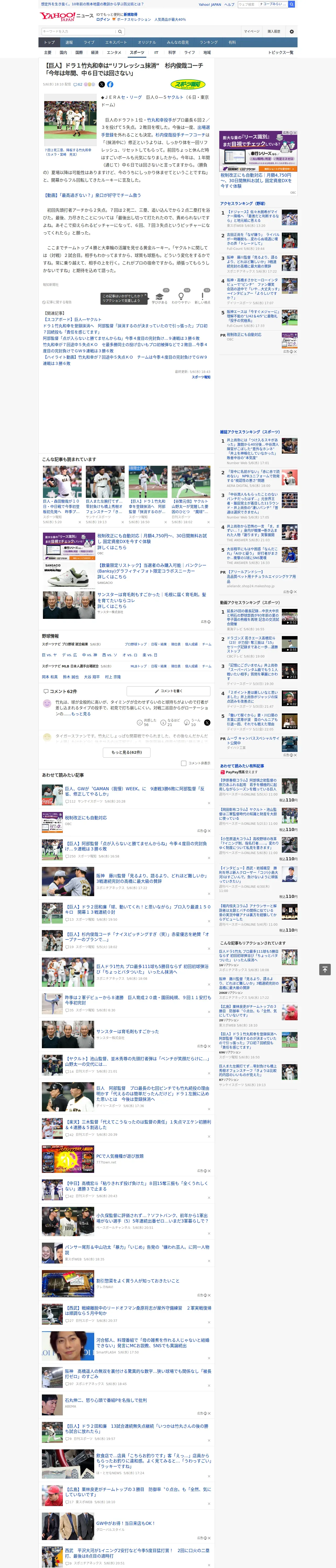Open the 購入履歴 purchase history link

click(x=274, y=32)
